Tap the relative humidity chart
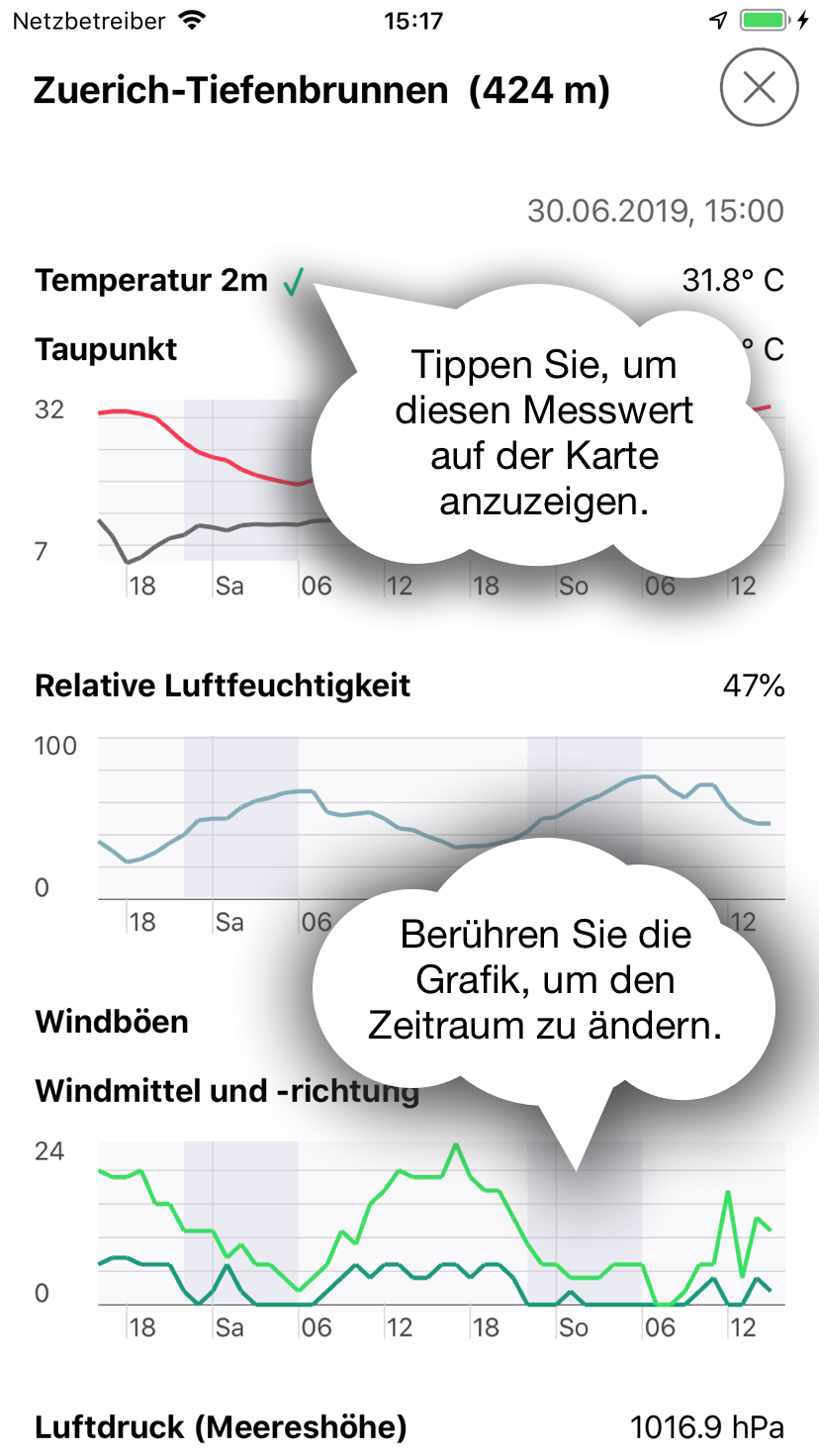This screenshot has height=1456, width=819. click(247, 819)
